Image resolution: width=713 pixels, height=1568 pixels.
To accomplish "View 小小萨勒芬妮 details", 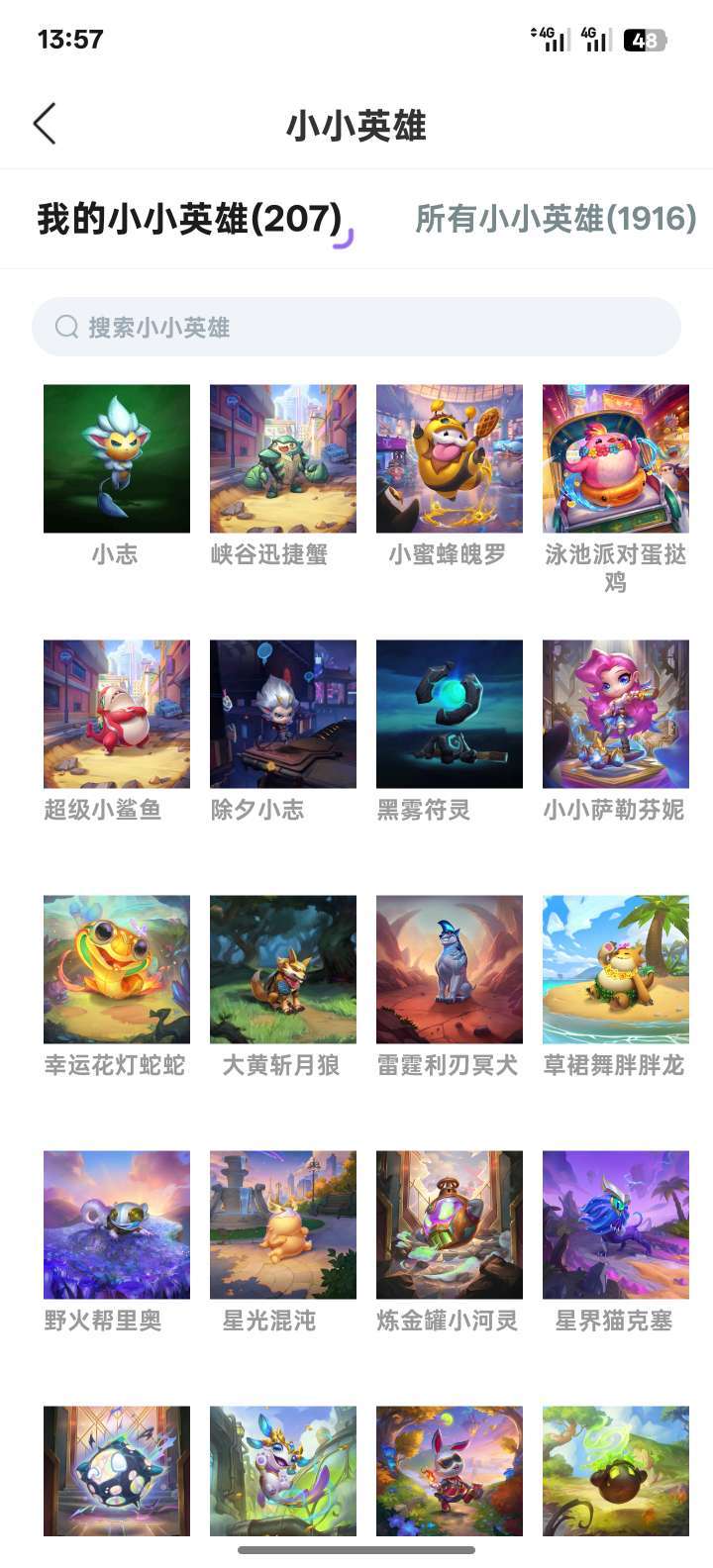I will click(x=615, y=713).
